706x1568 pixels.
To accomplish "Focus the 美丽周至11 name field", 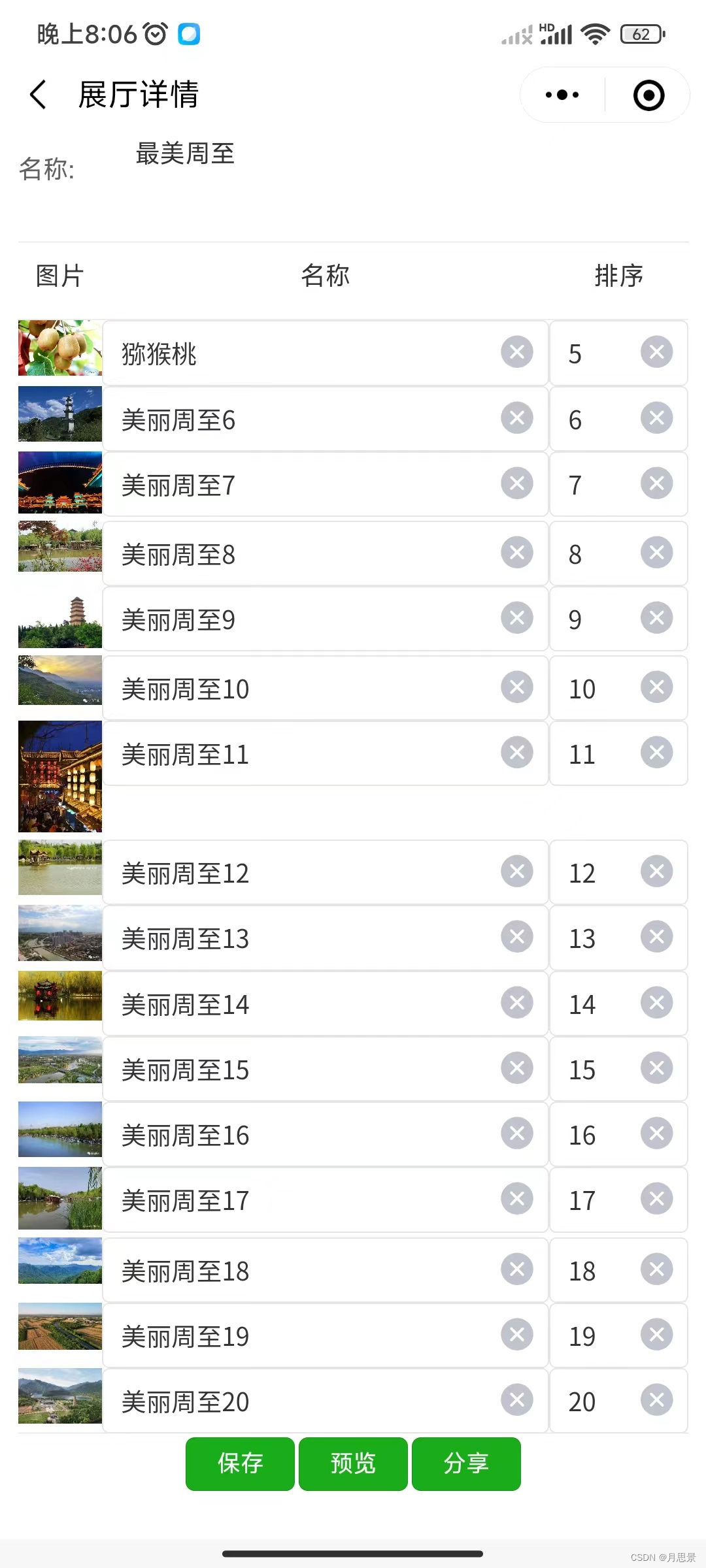I will (301, 754).
